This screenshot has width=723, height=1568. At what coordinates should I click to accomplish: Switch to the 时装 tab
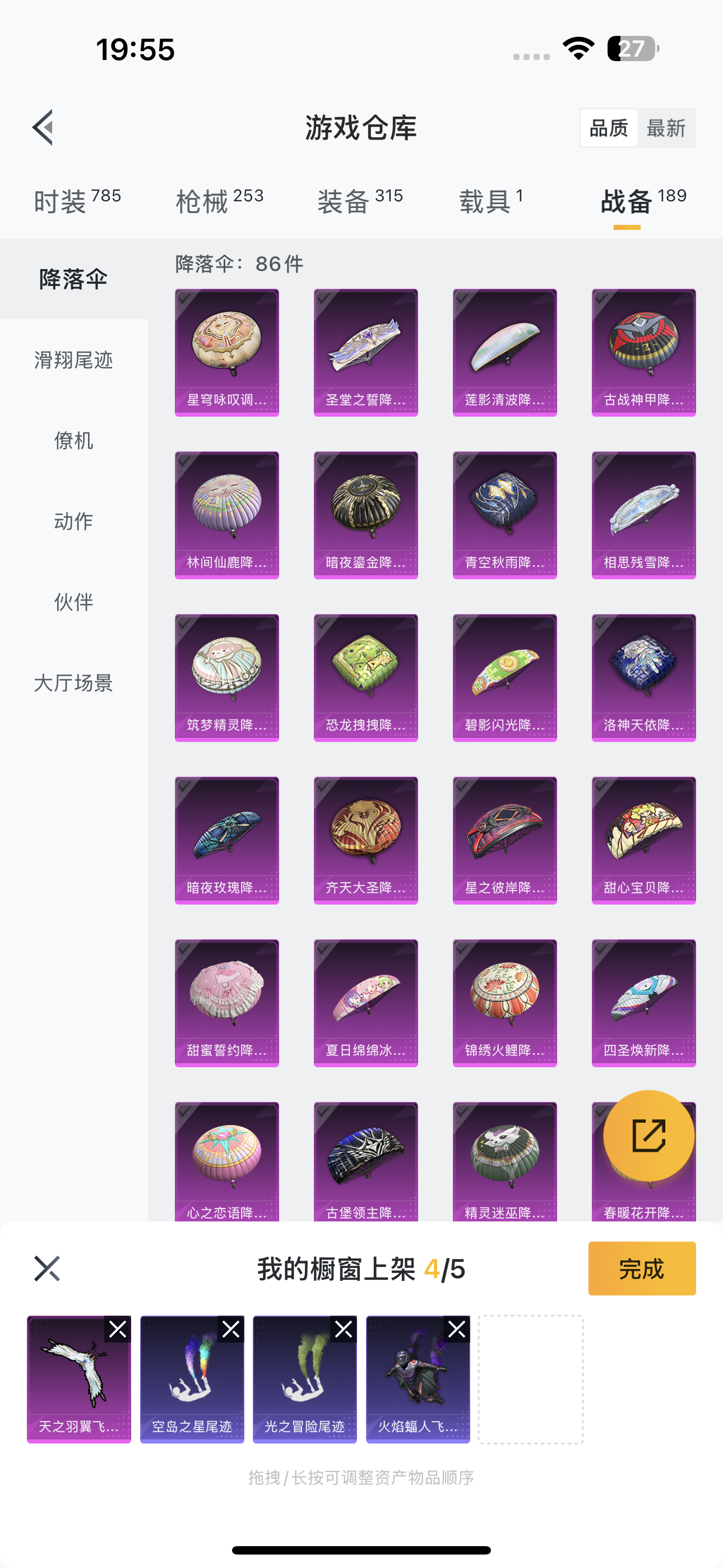77,201
